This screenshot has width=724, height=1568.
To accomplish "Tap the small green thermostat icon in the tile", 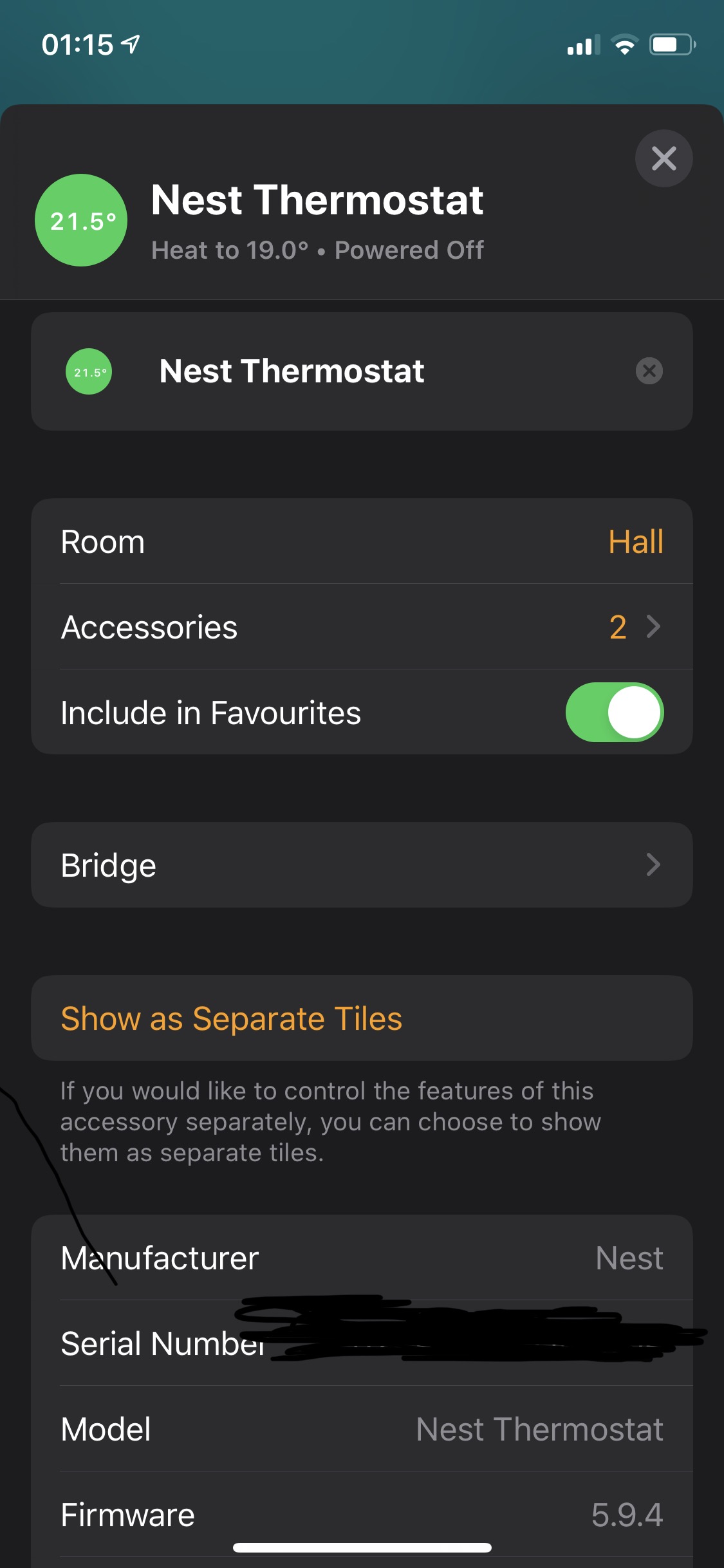I will tap(88, 371).
